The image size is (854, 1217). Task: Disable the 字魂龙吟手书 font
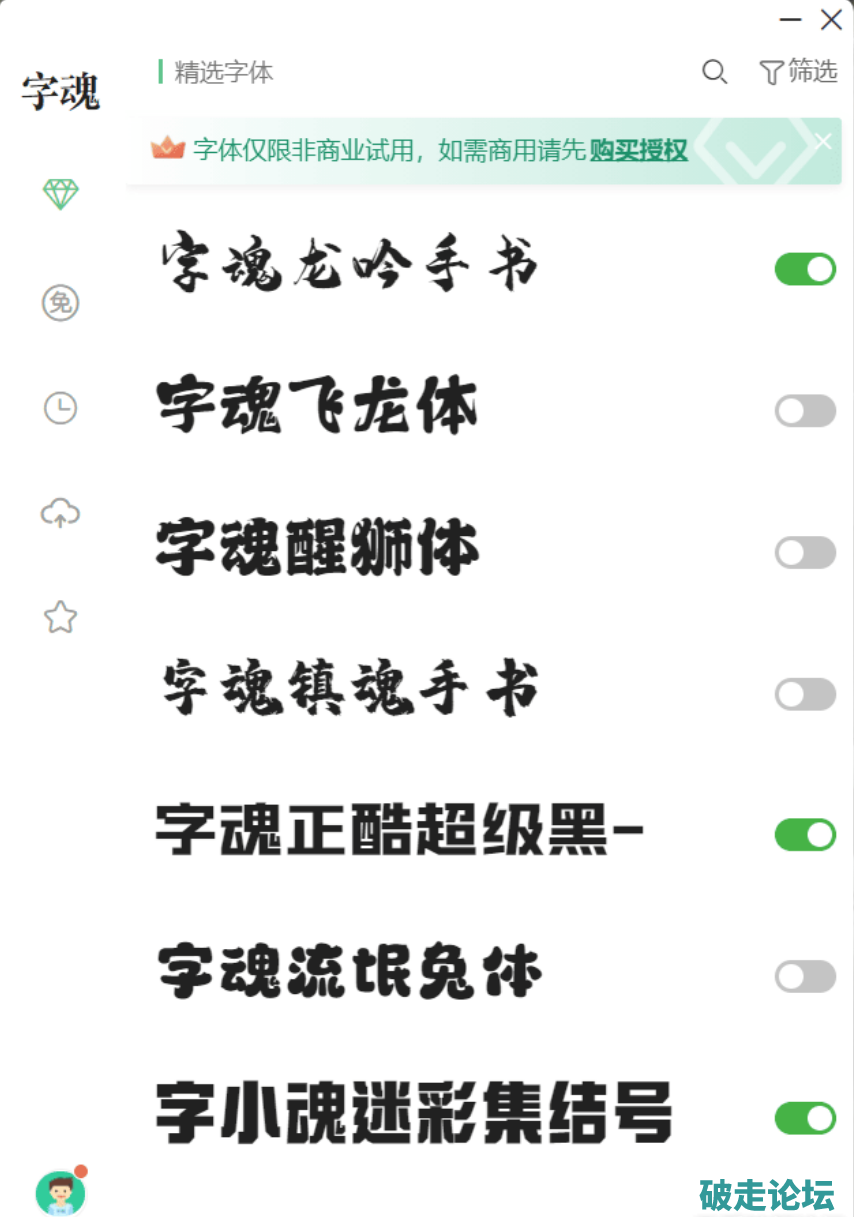(x=805, y=269)
